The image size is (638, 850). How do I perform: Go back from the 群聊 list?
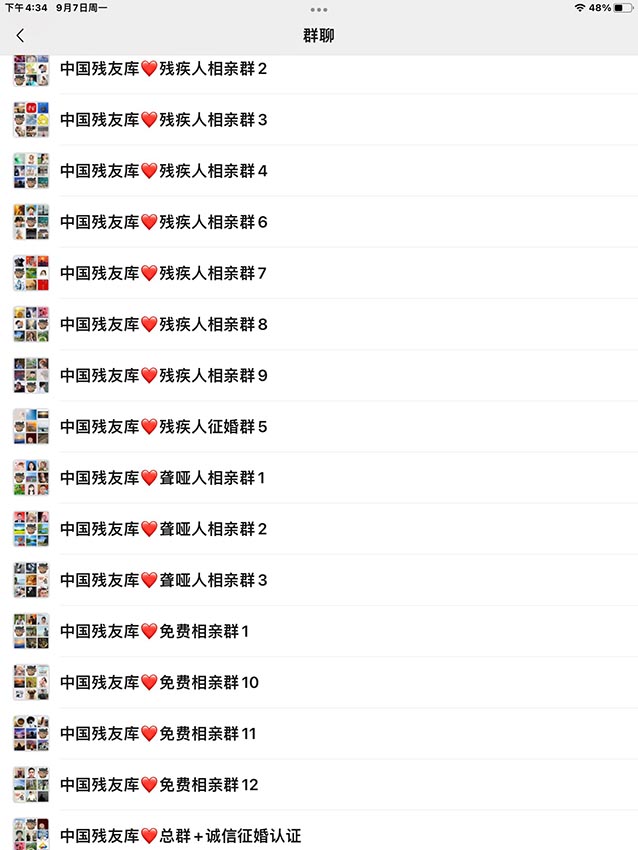pyautogui.click(x=21, y=36)
